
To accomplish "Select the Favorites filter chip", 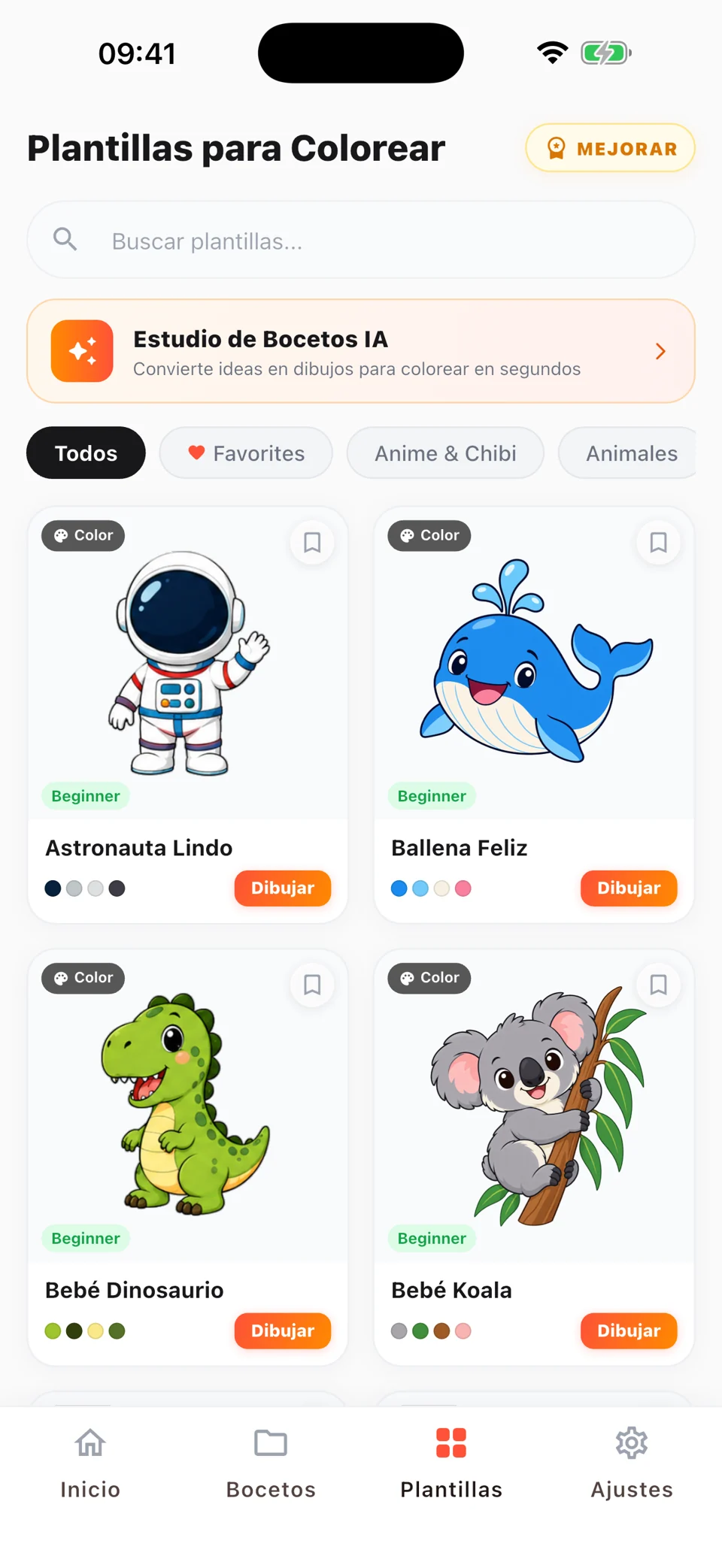I will pos(246,453).
